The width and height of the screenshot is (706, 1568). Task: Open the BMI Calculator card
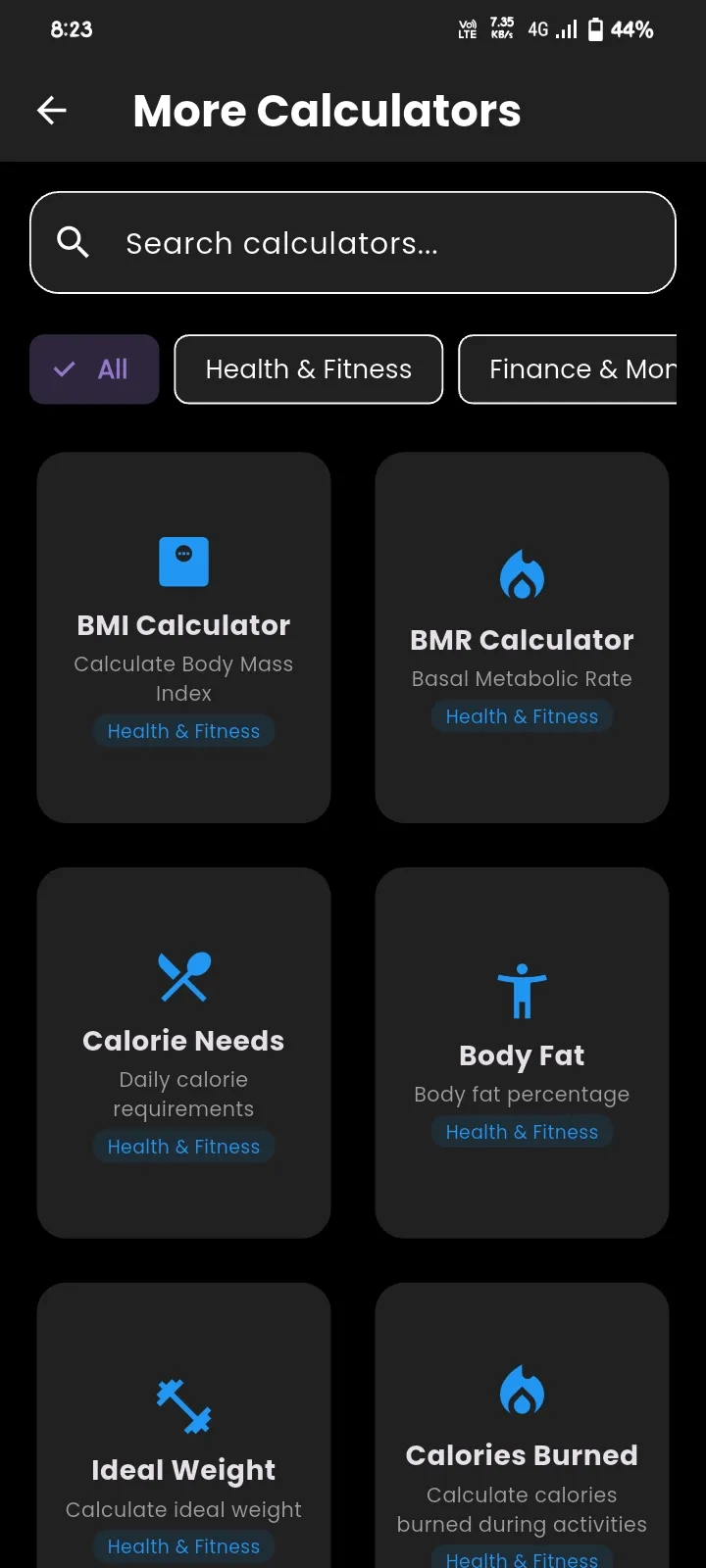[x=183, y=637]
